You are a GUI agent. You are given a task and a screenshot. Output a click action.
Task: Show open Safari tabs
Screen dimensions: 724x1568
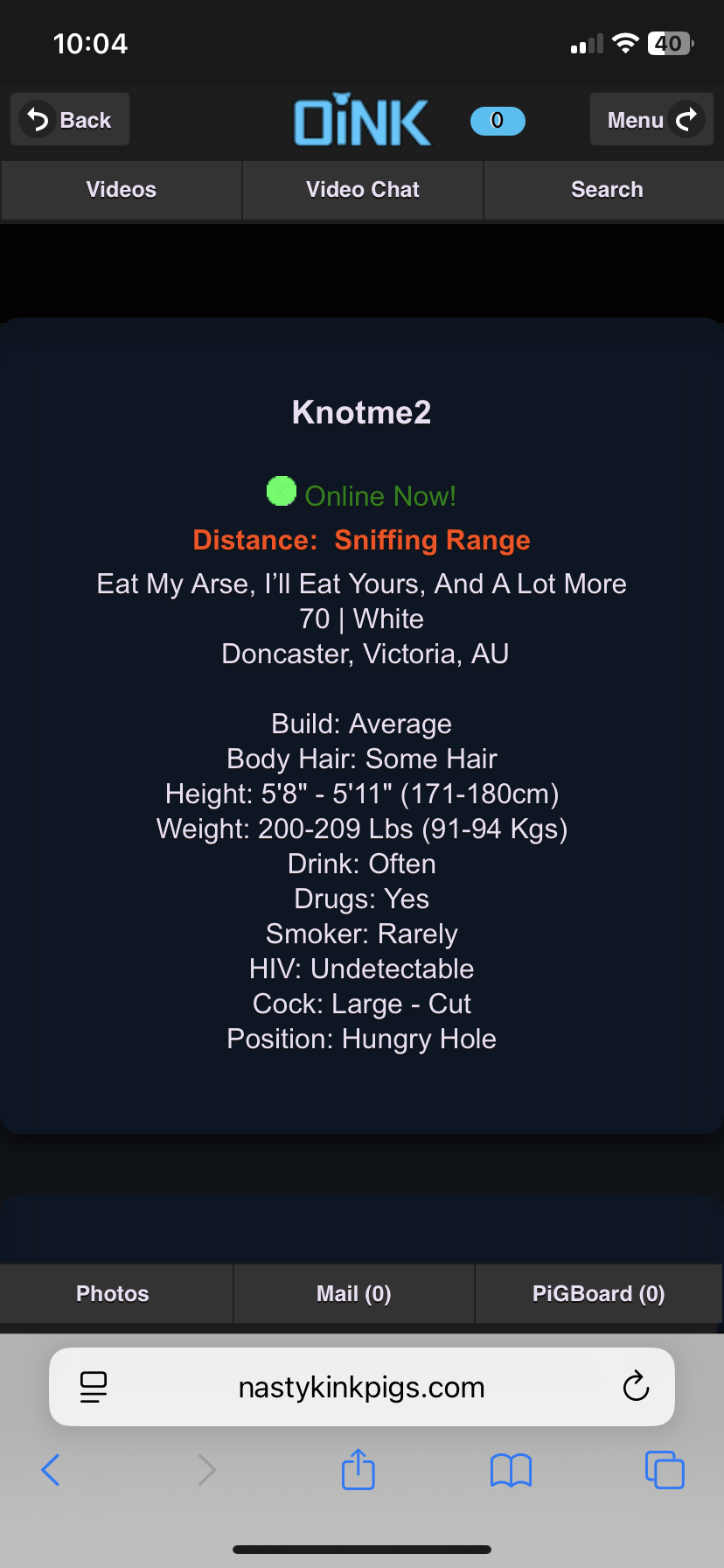(665, 1470)
